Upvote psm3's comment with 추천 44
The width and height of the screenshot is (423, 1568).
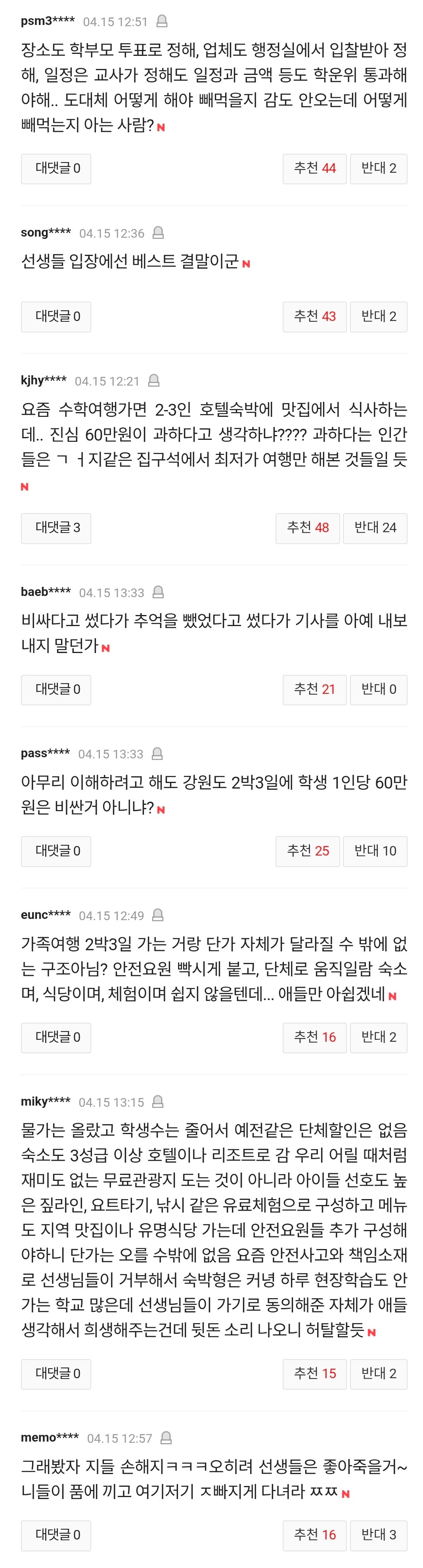314,169
